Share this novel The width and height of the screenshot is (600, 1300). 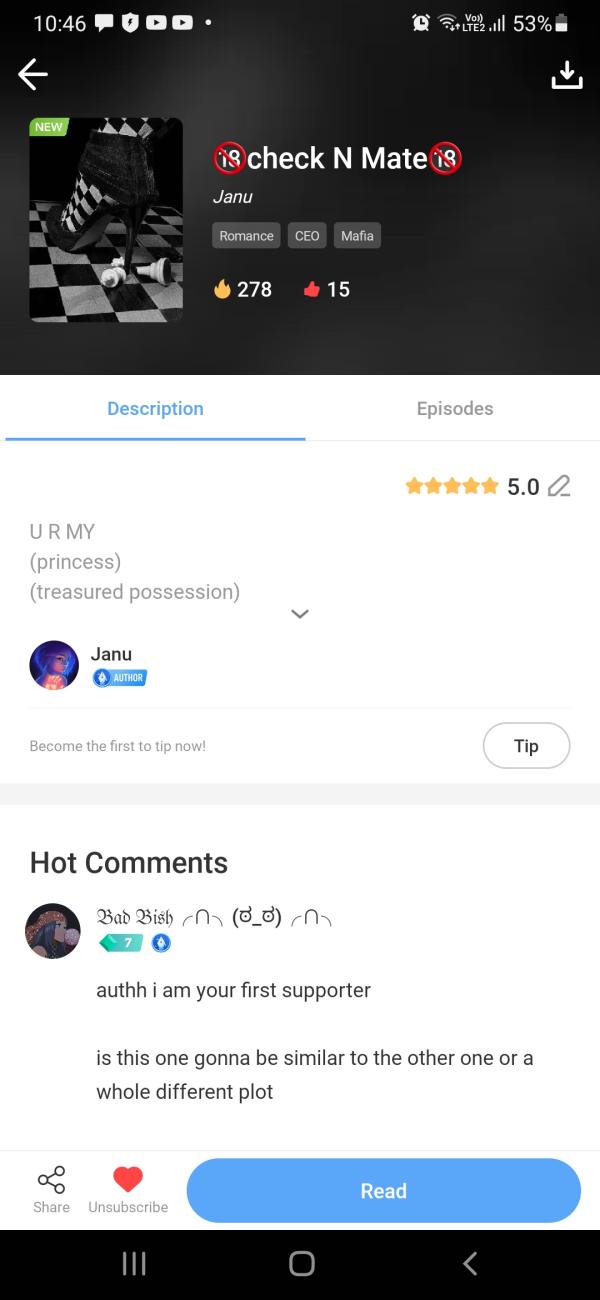pyautogui.click(x=51, y=1189)
